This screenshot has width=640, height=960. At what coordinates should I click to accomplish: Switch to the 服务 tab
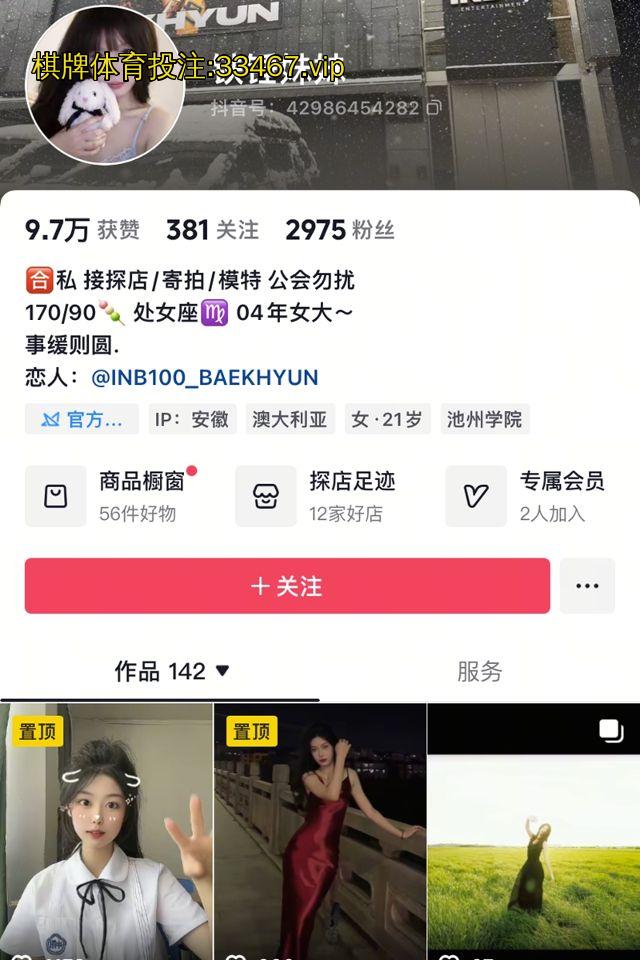pyautogui.click(x=479, y=671)
